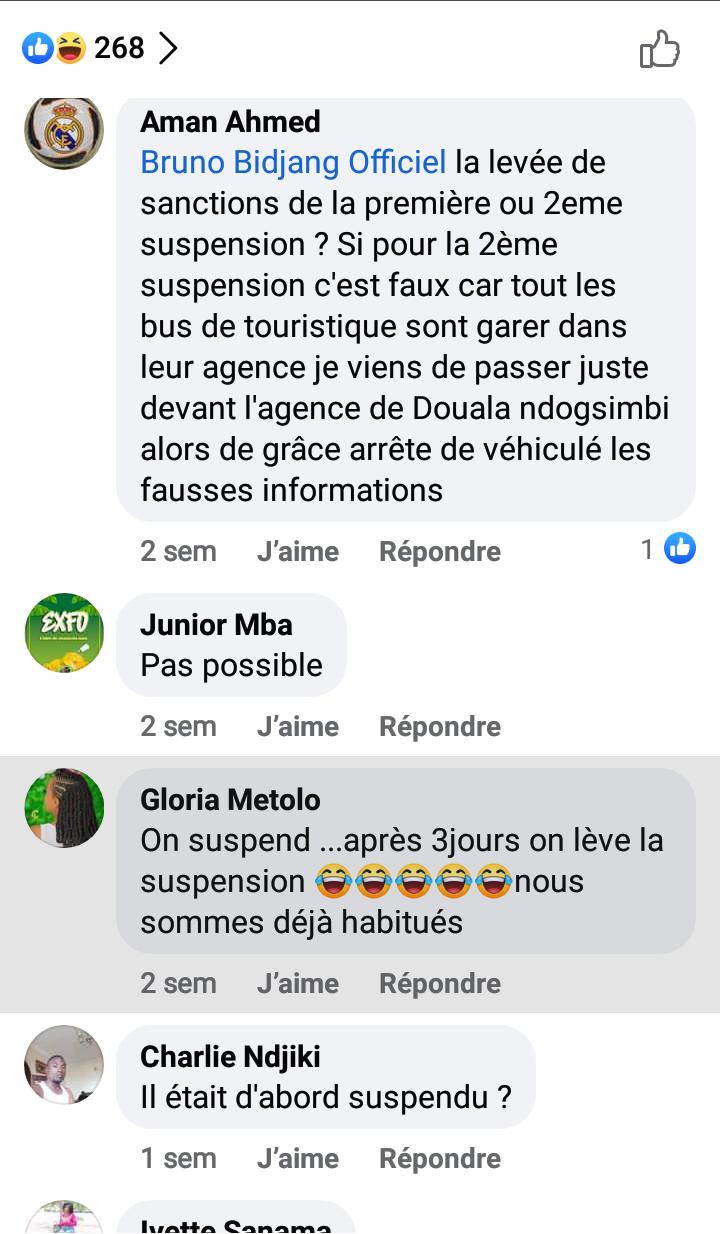Like Aman Ahmed's comment via J'aime
Screen dimensions: 720x1234
[297, 551]
